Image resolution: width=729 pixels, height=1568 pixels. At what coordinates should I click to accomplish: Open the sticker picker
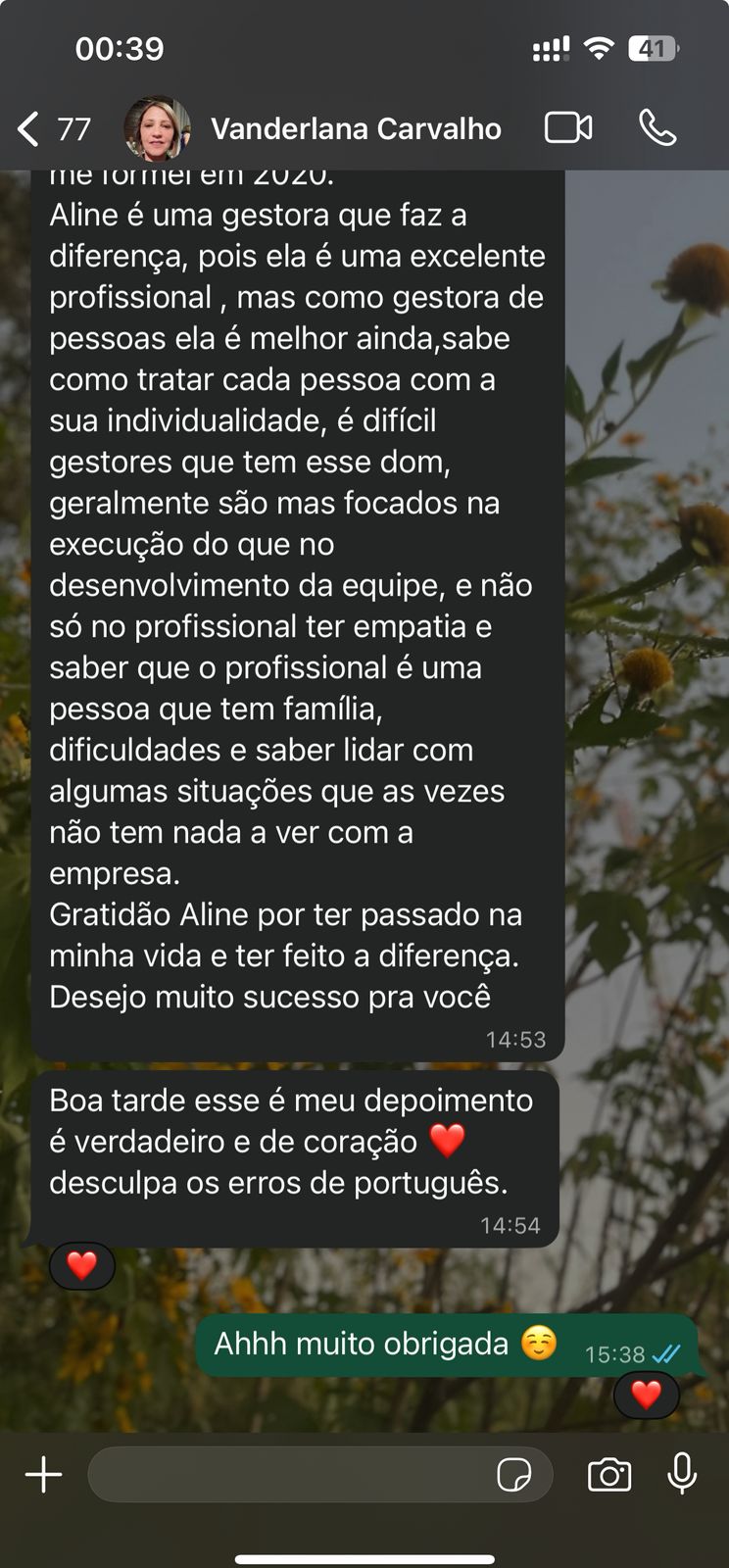point(514,1474)
